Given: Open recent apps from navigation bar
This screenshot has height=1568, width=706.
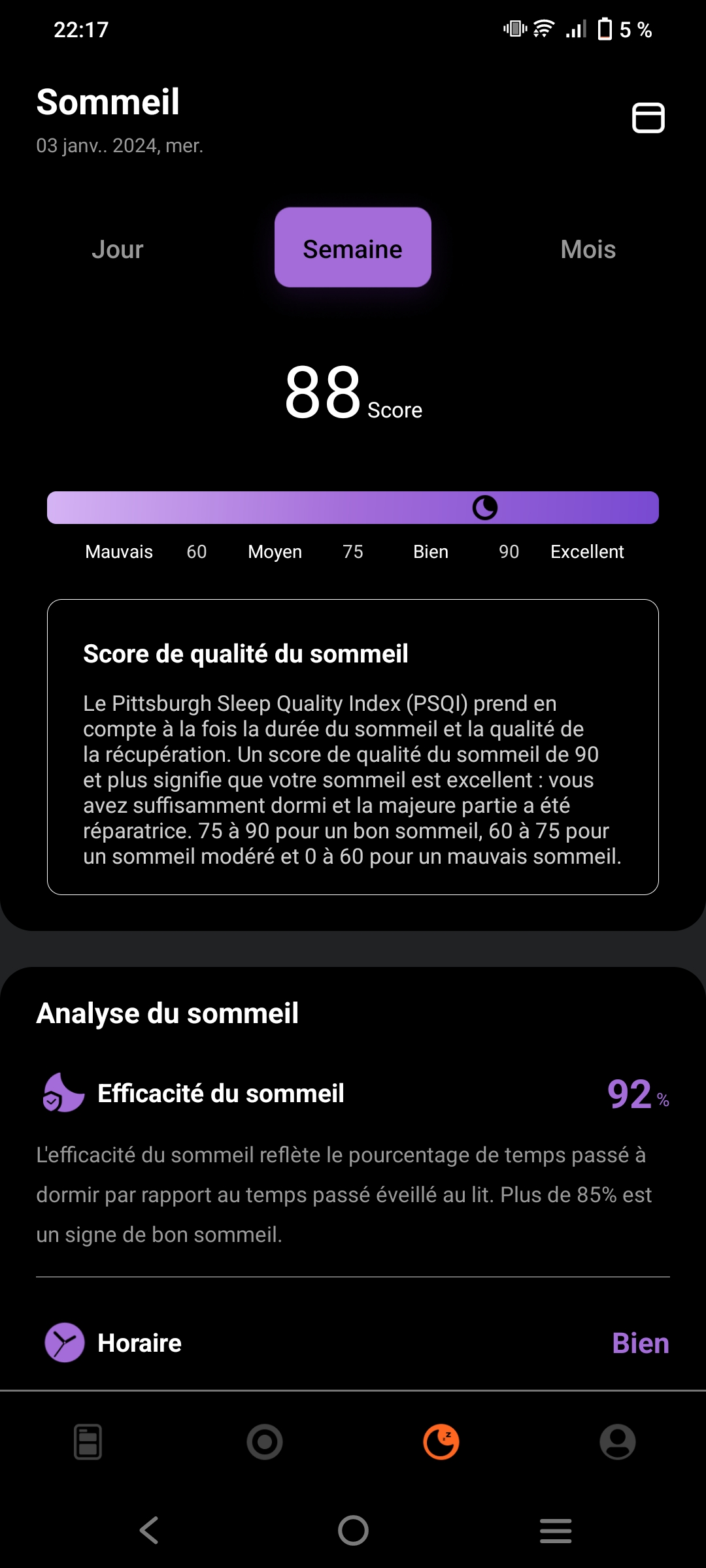Looking at the screenshot, I should 556,1530.
